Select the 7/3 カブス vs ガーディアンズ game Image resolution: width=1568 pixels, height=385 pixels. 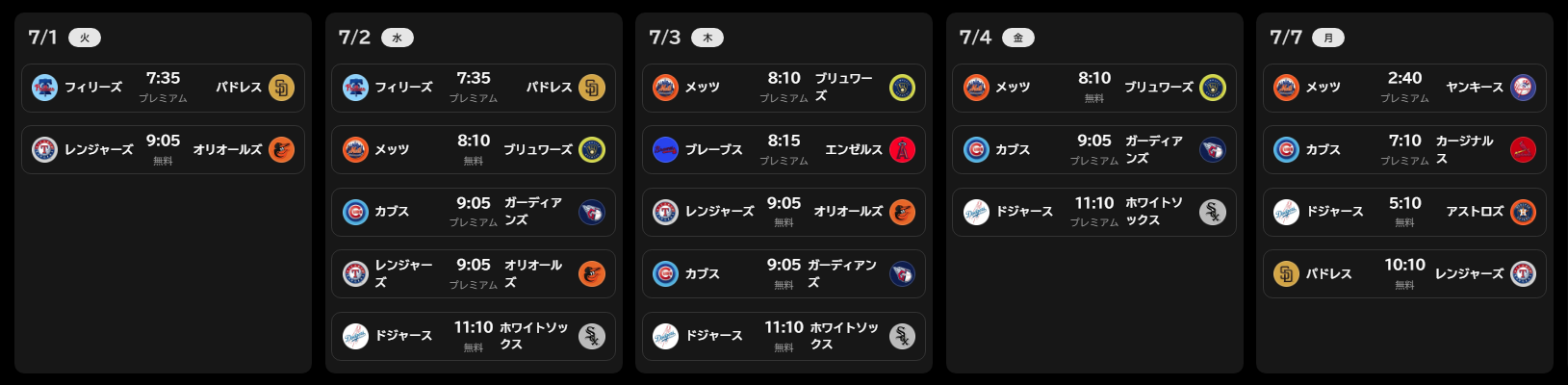point(784,274)
